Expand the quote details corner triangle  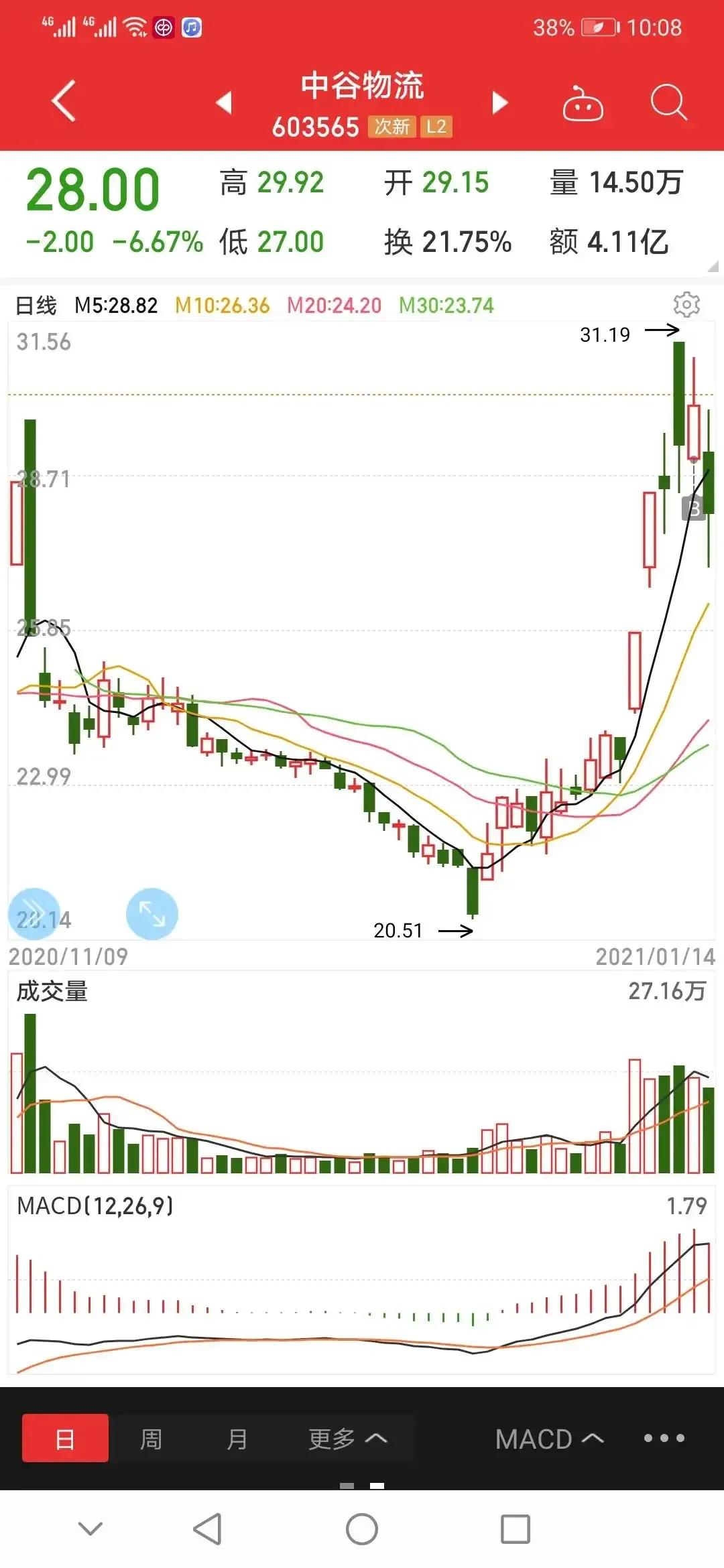coord(713,266)
